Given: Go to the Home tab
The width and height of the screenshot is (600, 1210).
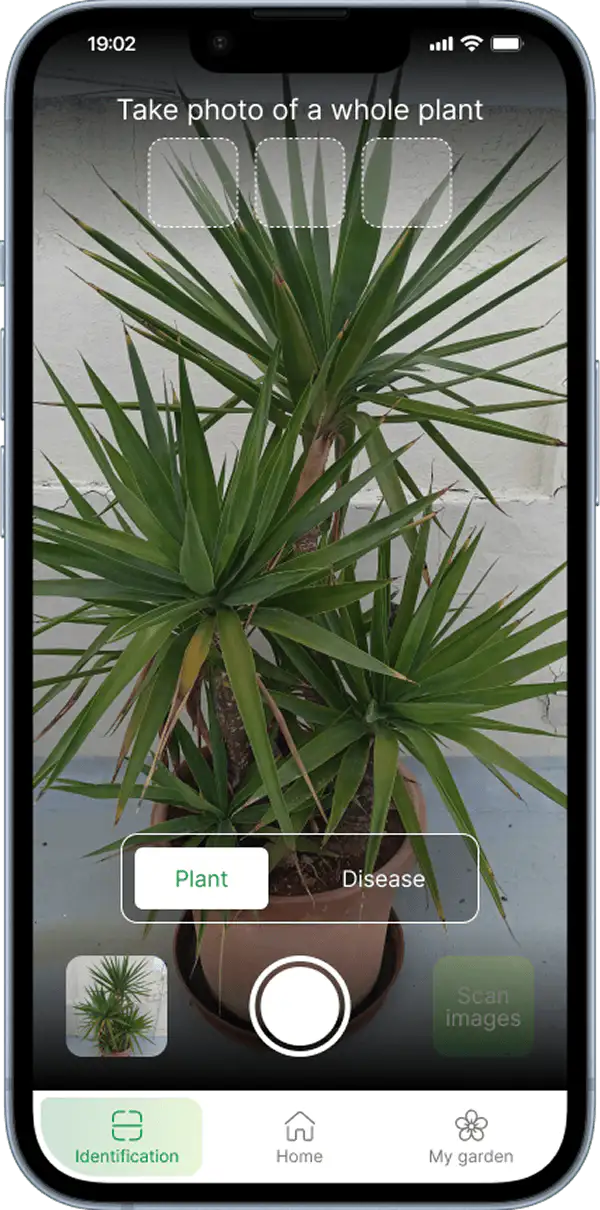Looking at the screenshot, I should pos(299,1137).
